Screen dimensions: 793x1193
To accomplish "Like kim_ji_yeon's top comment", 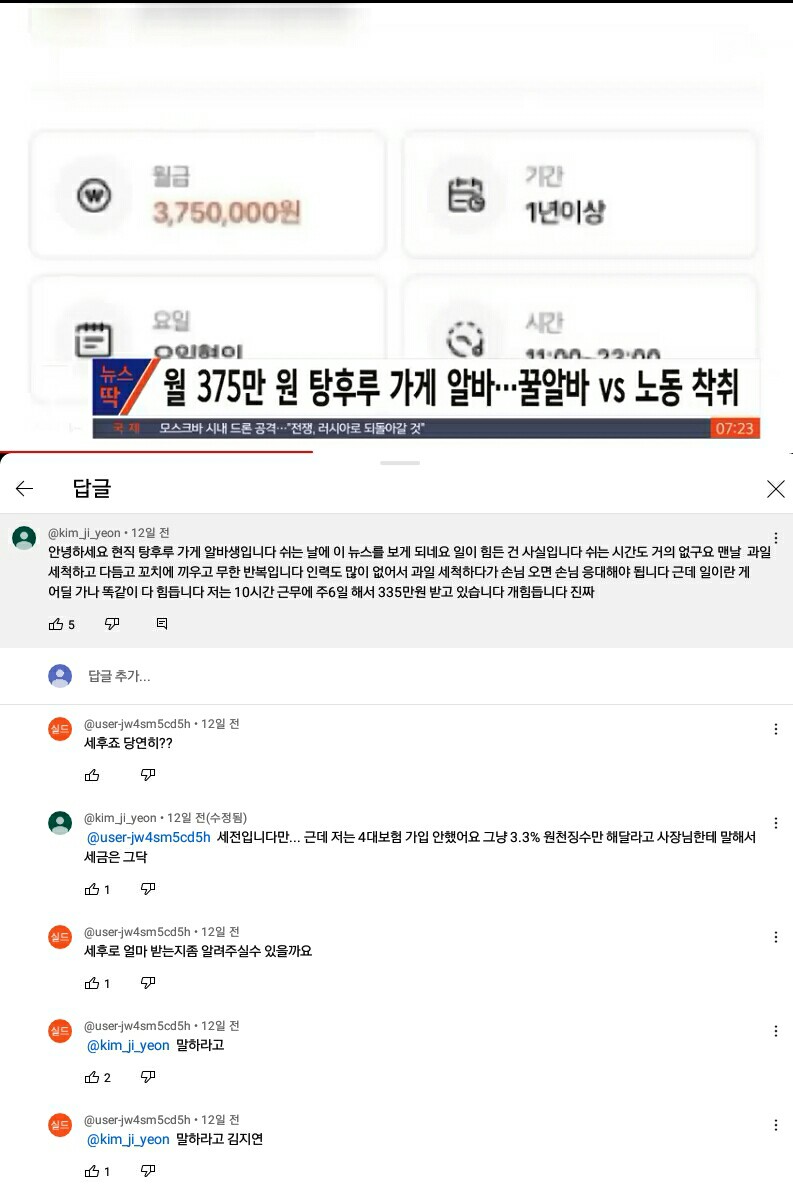I will click(x=56, y=624).
